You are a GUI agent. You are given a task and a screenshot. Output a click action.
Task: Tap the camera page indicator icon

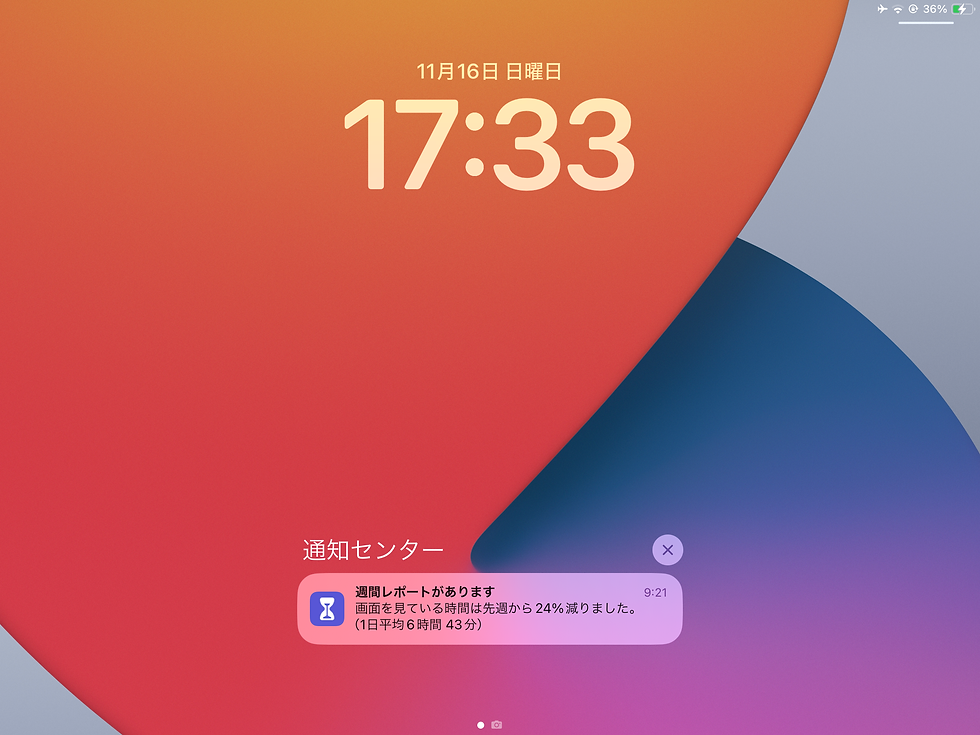click(x=497, y=724)
